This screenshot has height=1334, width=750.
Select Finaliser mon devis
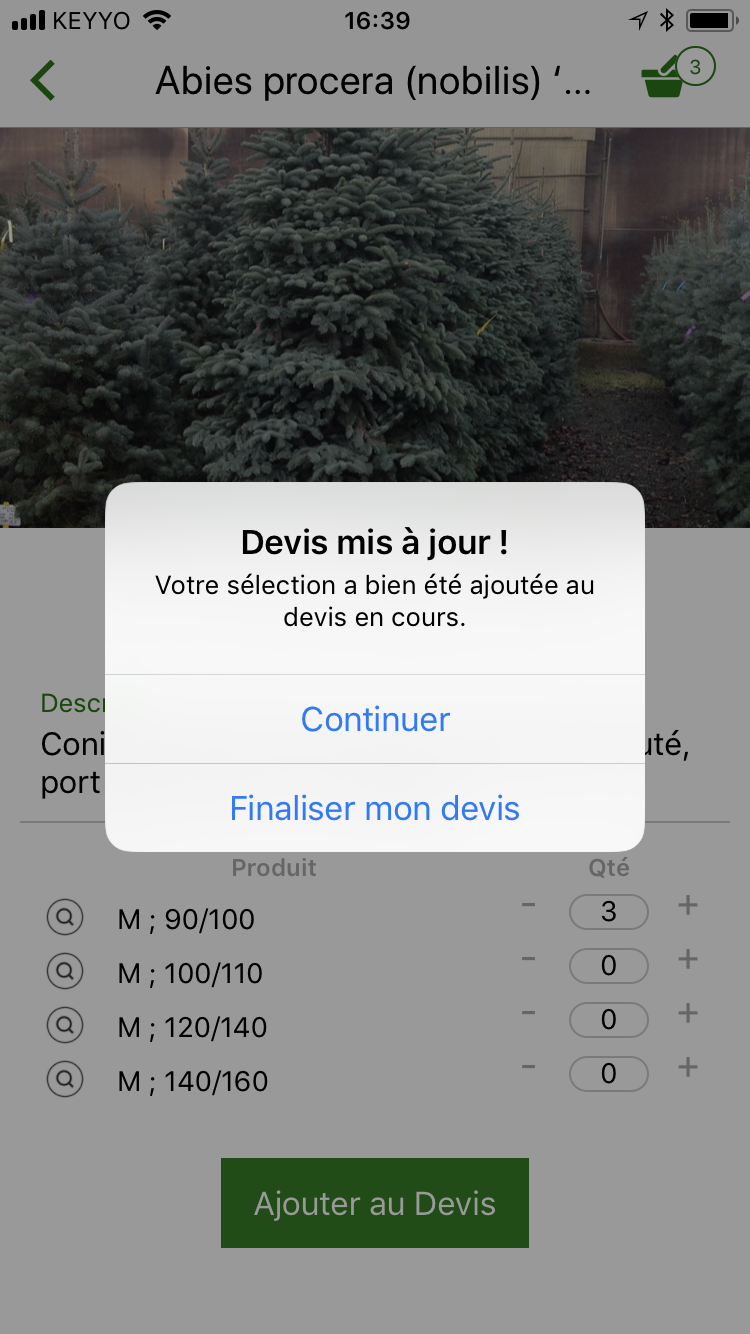pos(375,808)
